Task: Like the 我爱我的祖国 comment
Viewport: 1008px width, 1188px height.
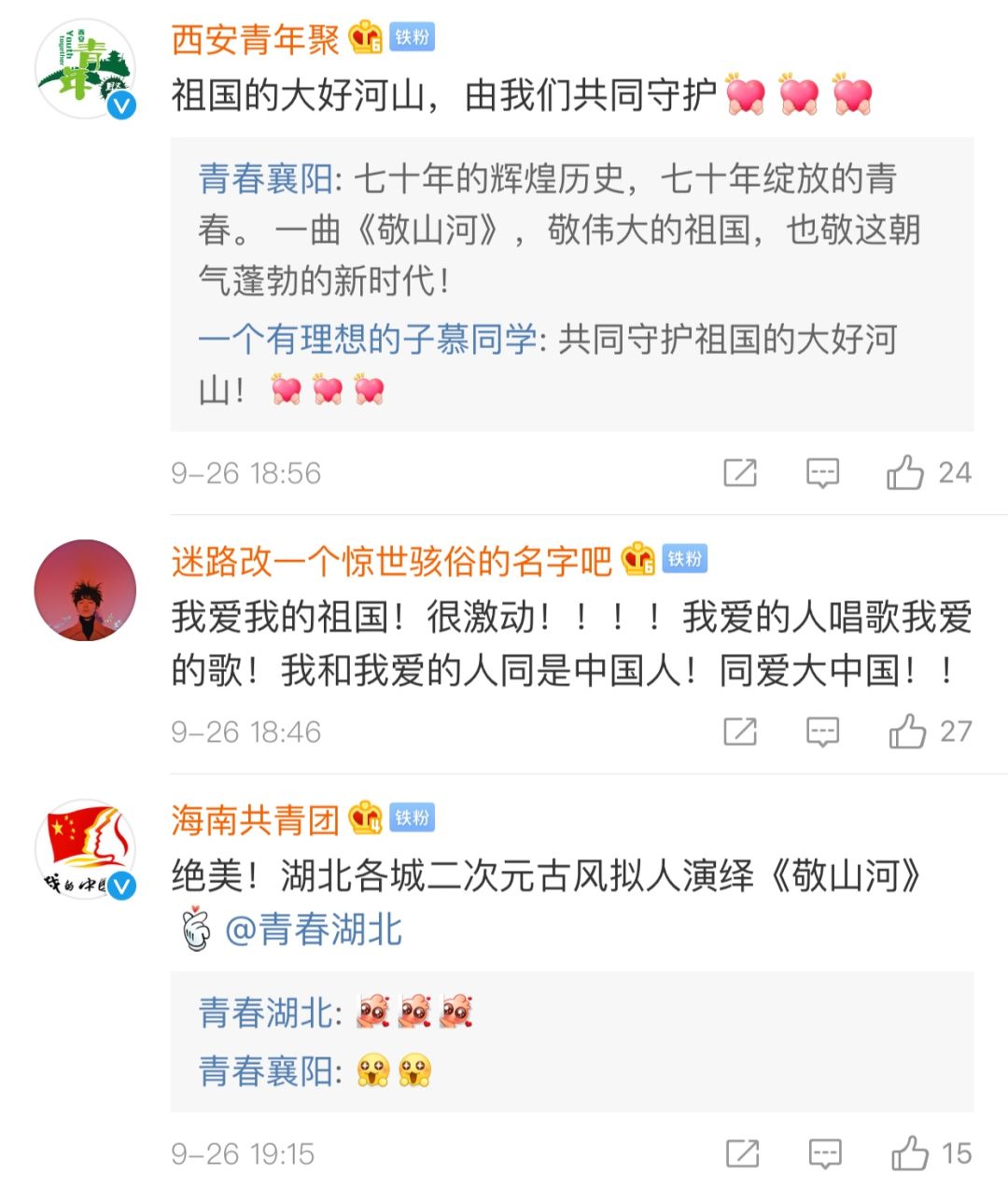Action: (907, 732)
